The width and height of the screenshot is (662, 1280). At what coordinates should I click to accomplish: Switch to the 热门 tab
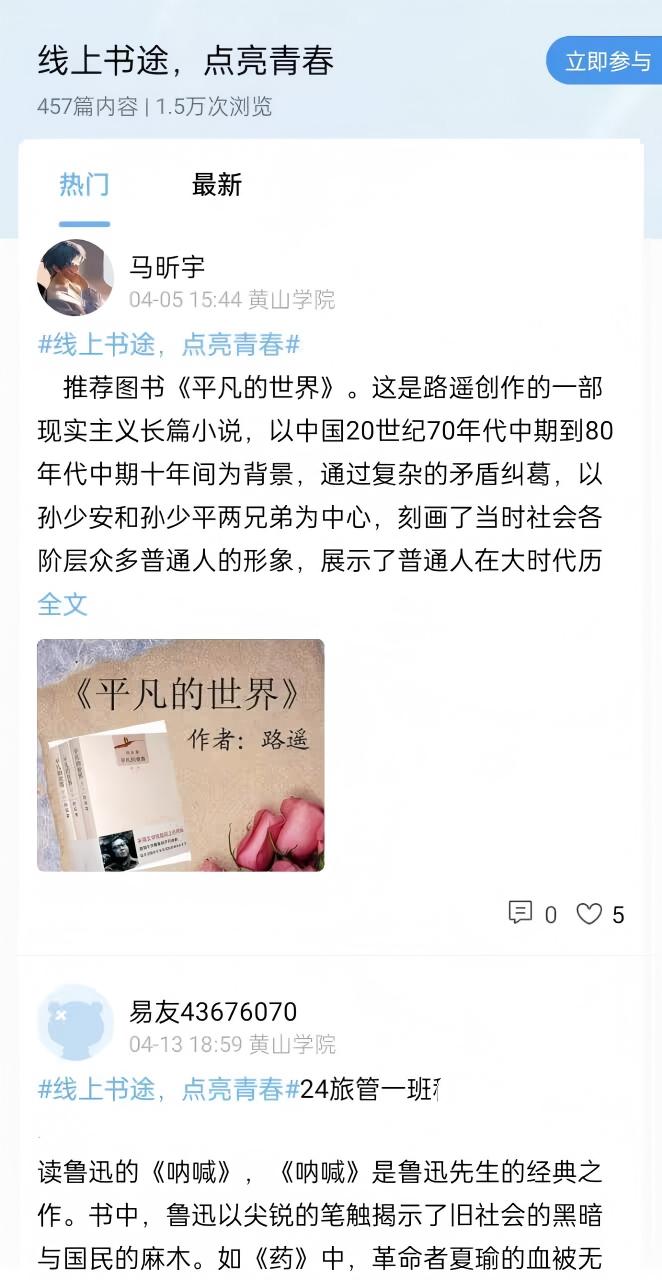tap(84, 185)
